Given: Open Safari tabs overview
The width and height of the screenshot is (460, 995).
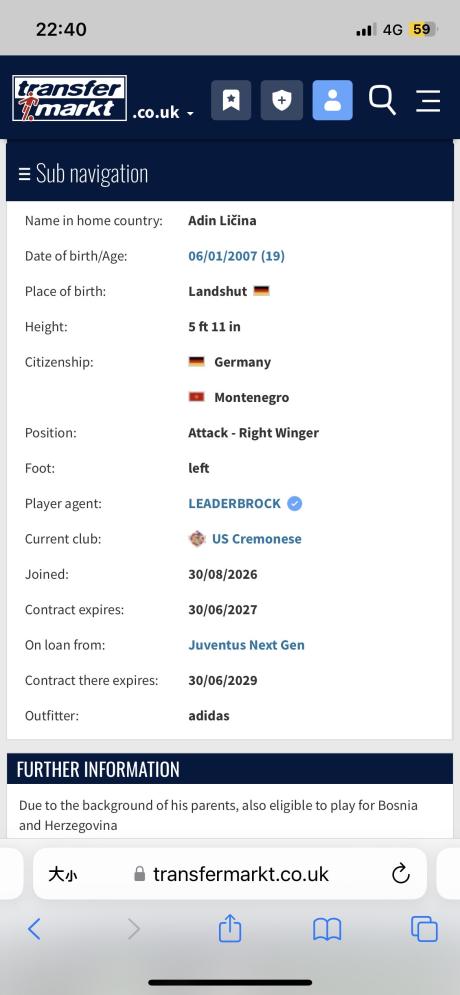Looking at the screenshot, I should point(424,929).
